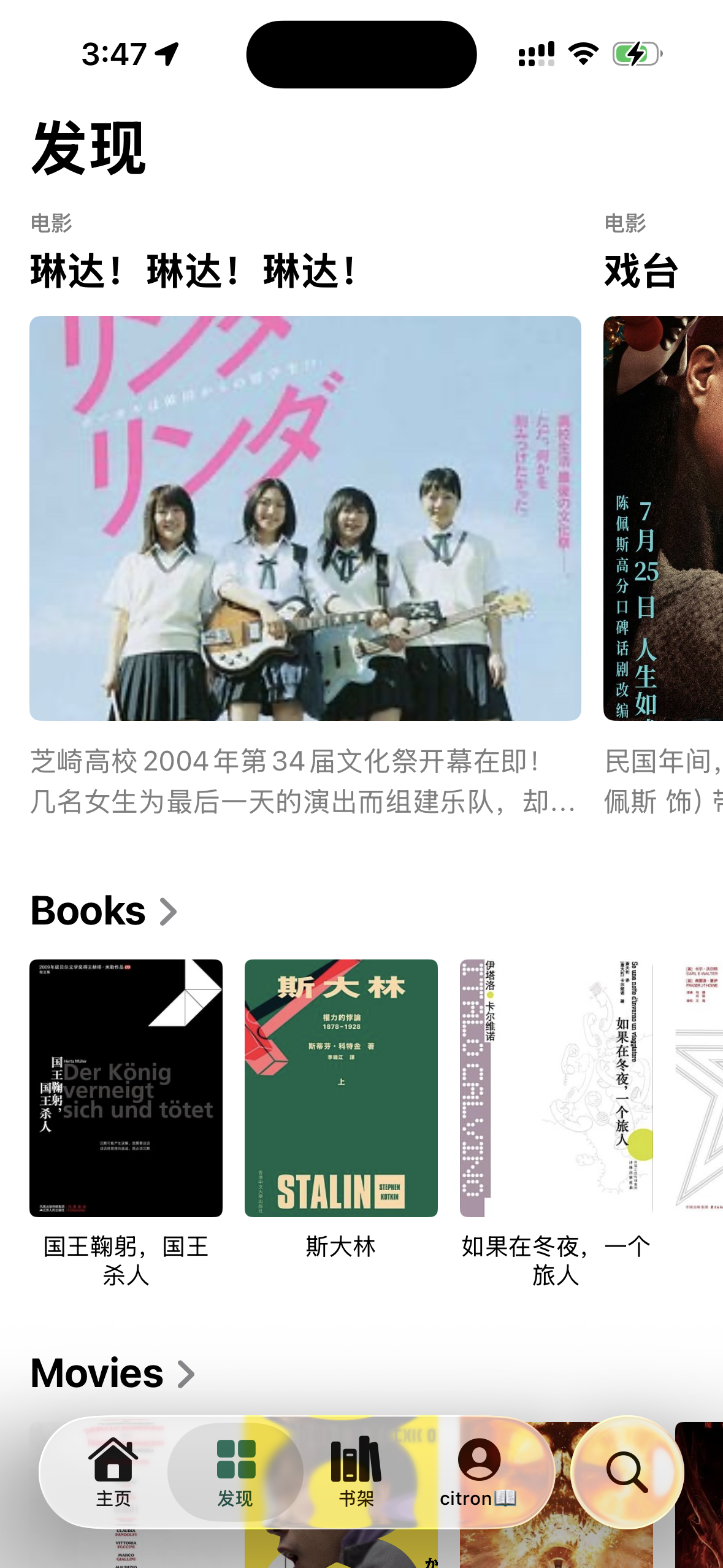This screenshot has width=723, height=1568.
Task: Open the book 国王鞠躬，国王杀人
Action: click(126, 1088)
